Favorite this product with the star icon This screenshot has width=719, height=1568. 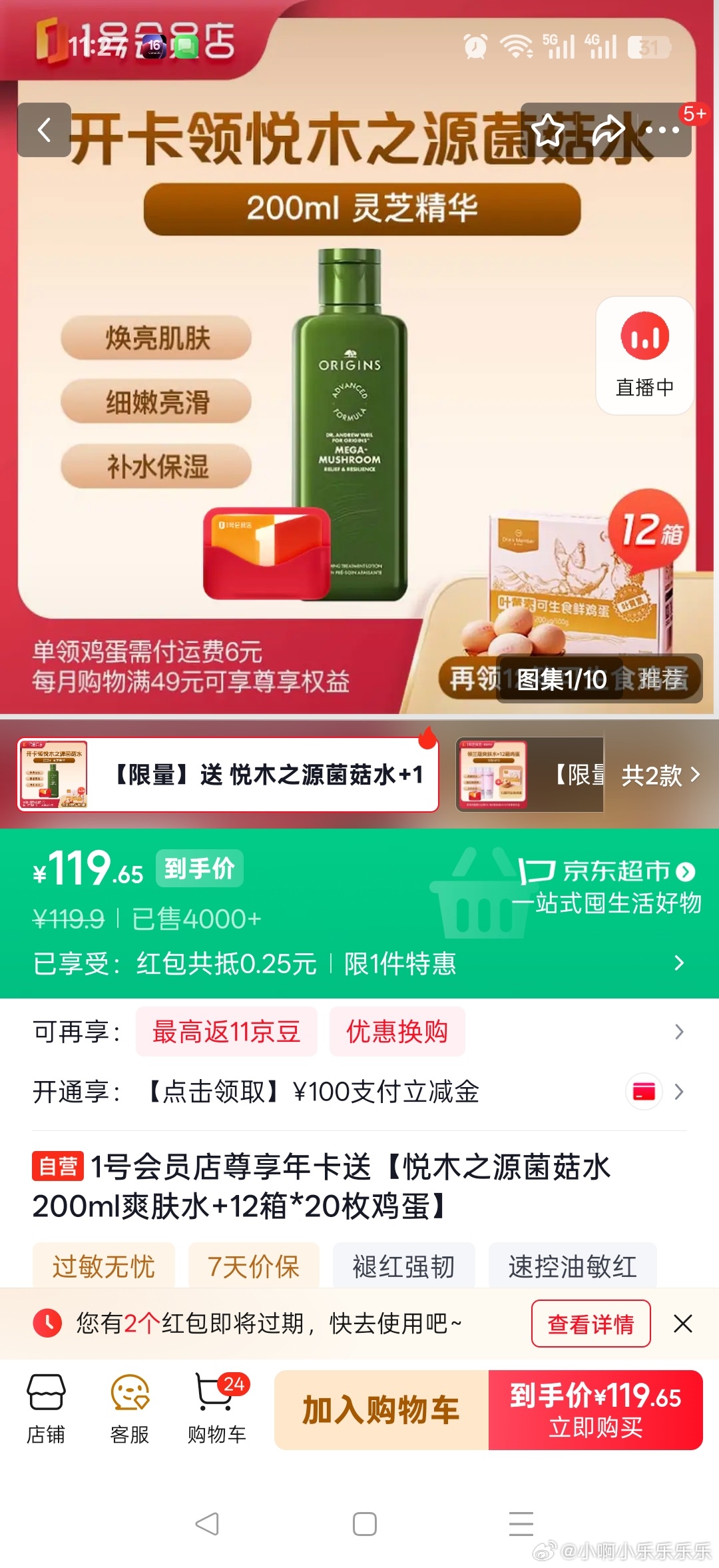[x=548, y=130]
